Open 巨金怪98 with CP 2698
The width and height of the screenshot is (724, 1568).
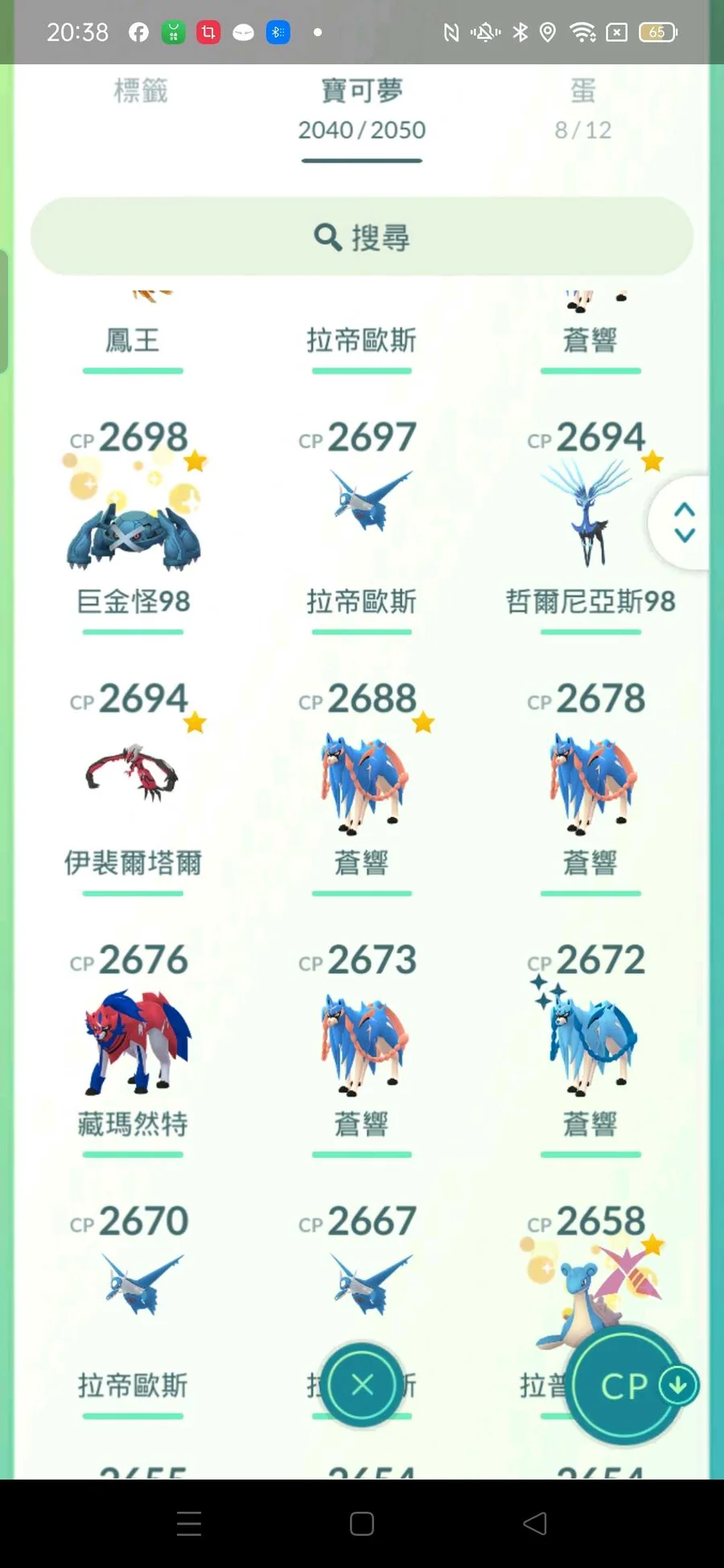point(134,523)
